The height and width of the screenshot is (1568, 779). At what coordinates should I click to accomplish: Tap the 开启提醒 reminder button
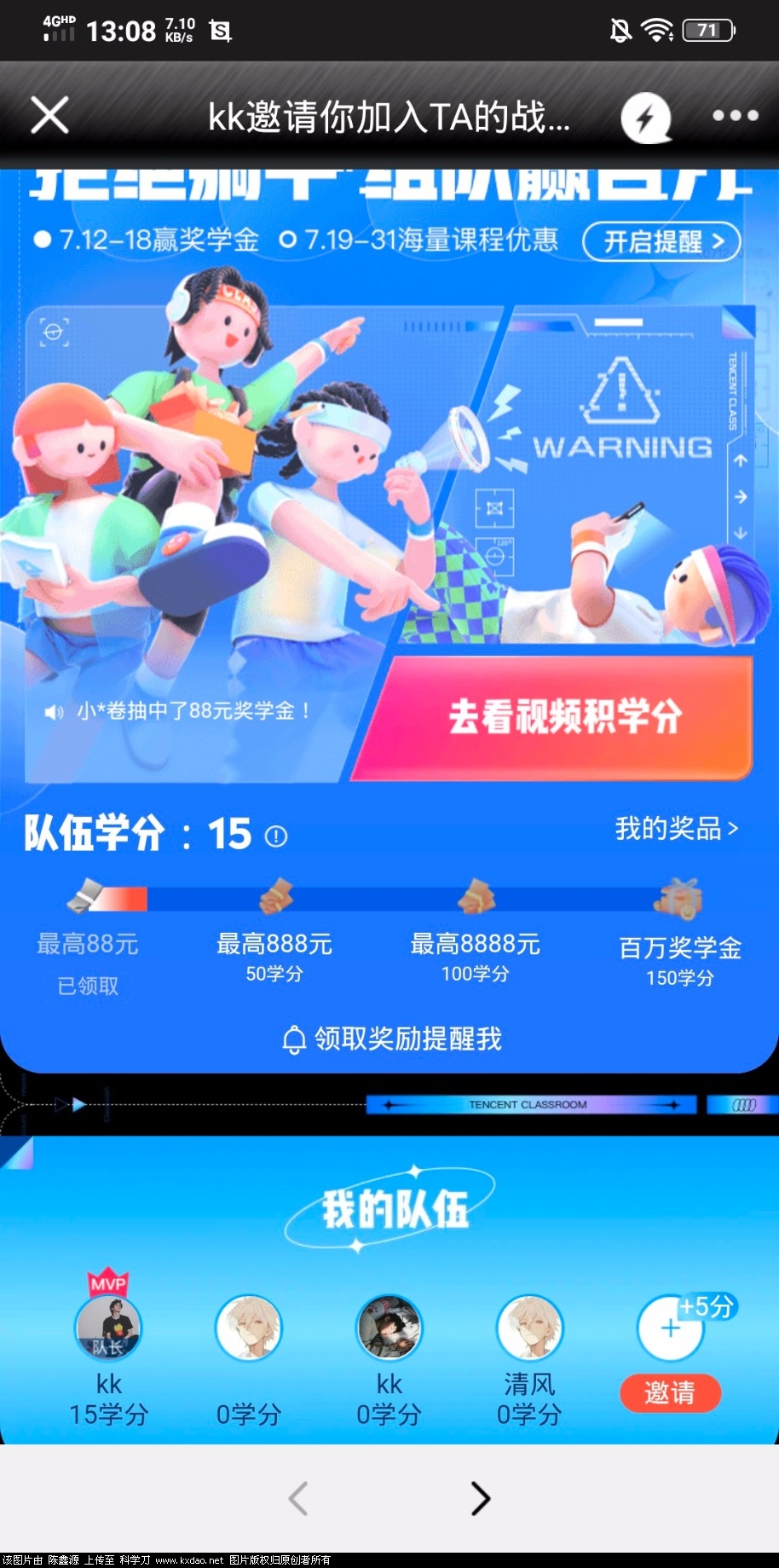661,241
